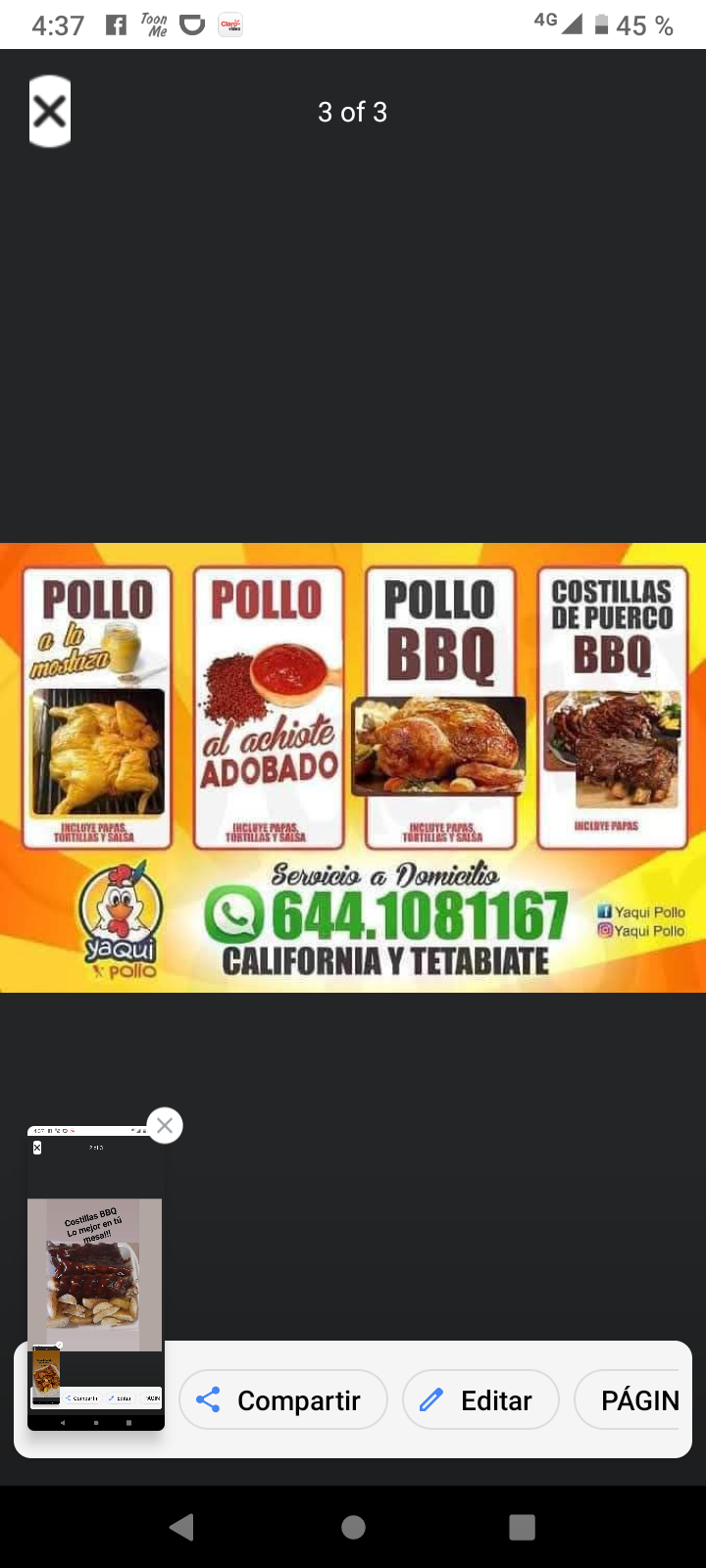
Task: Open the captured screenshot preview
Action: 95,1274
